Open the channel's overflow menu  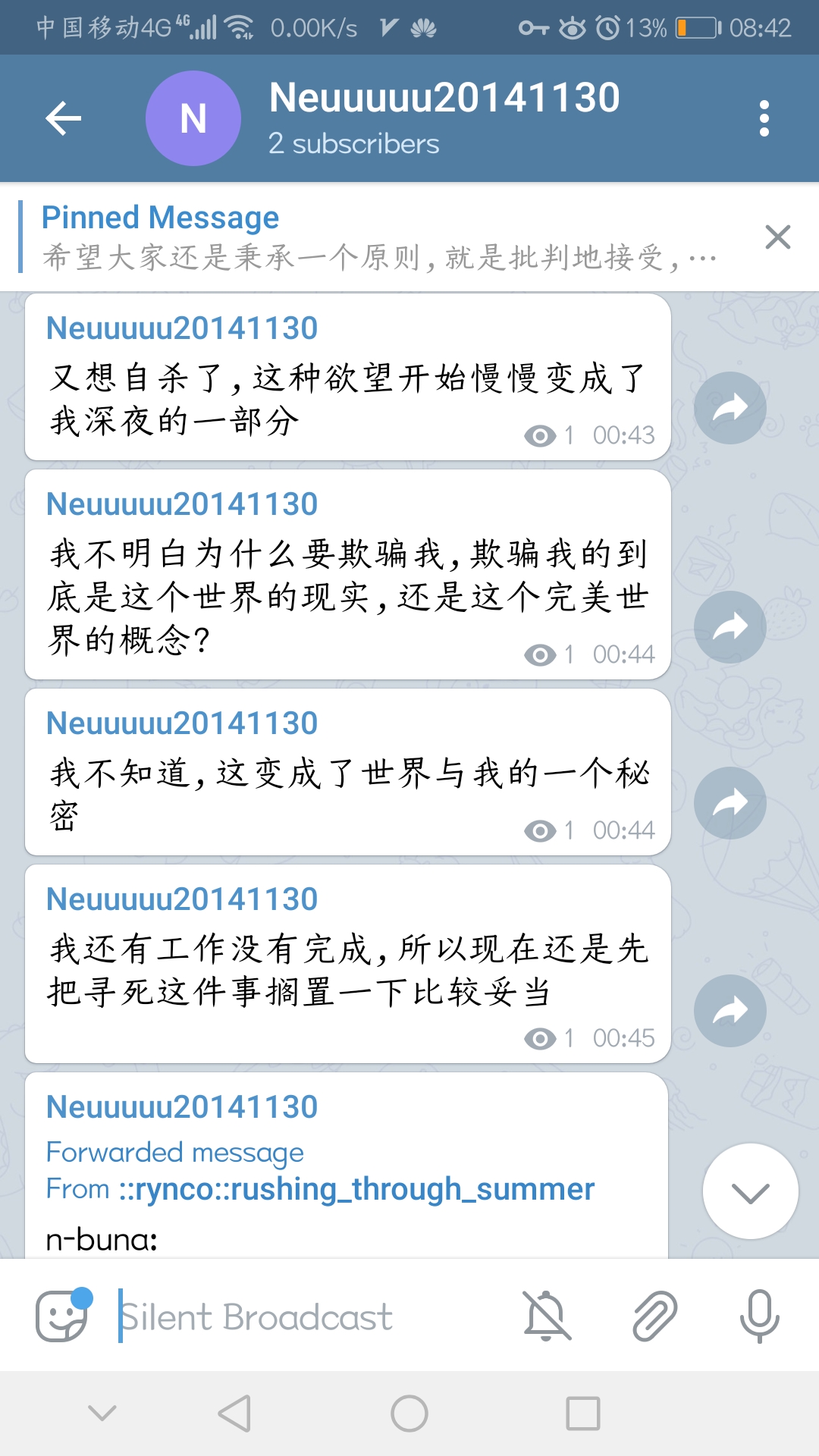click(764, 118)
